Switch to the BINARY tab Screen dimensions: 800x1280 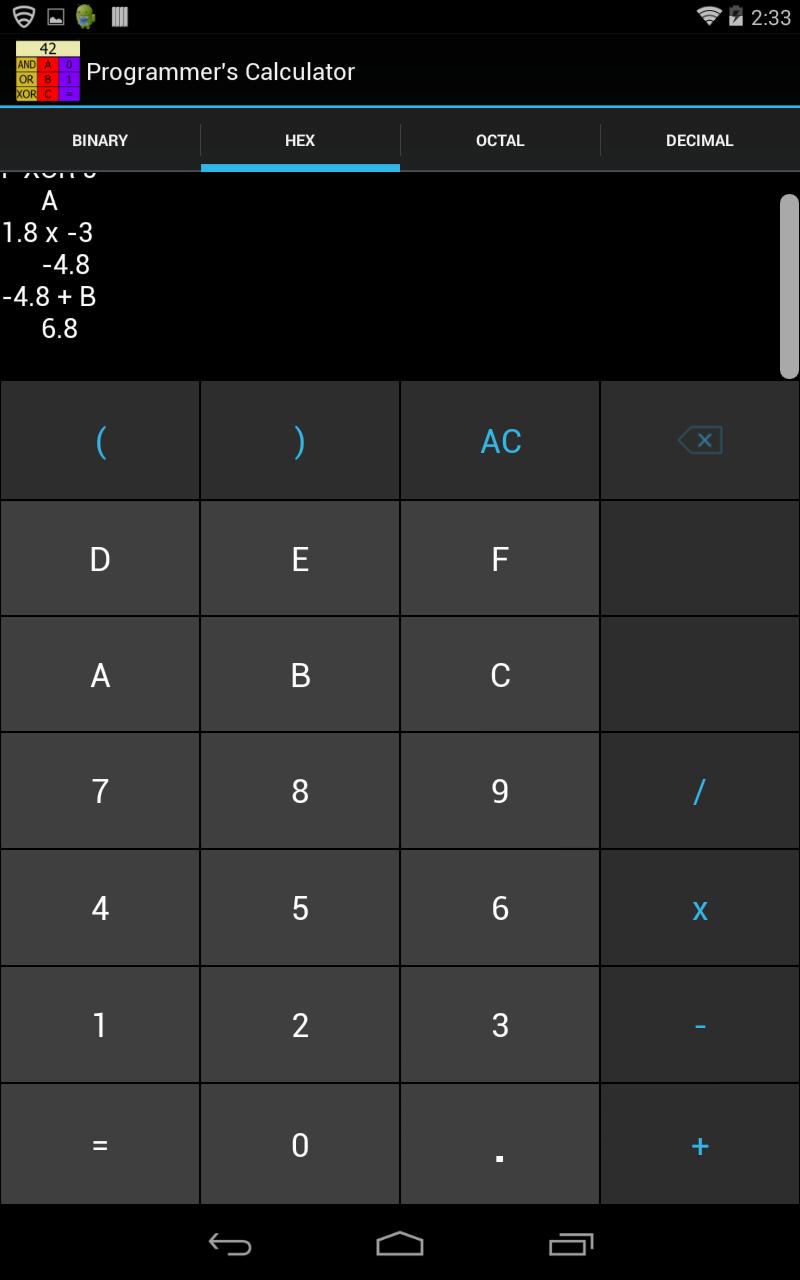pos(99,140)
